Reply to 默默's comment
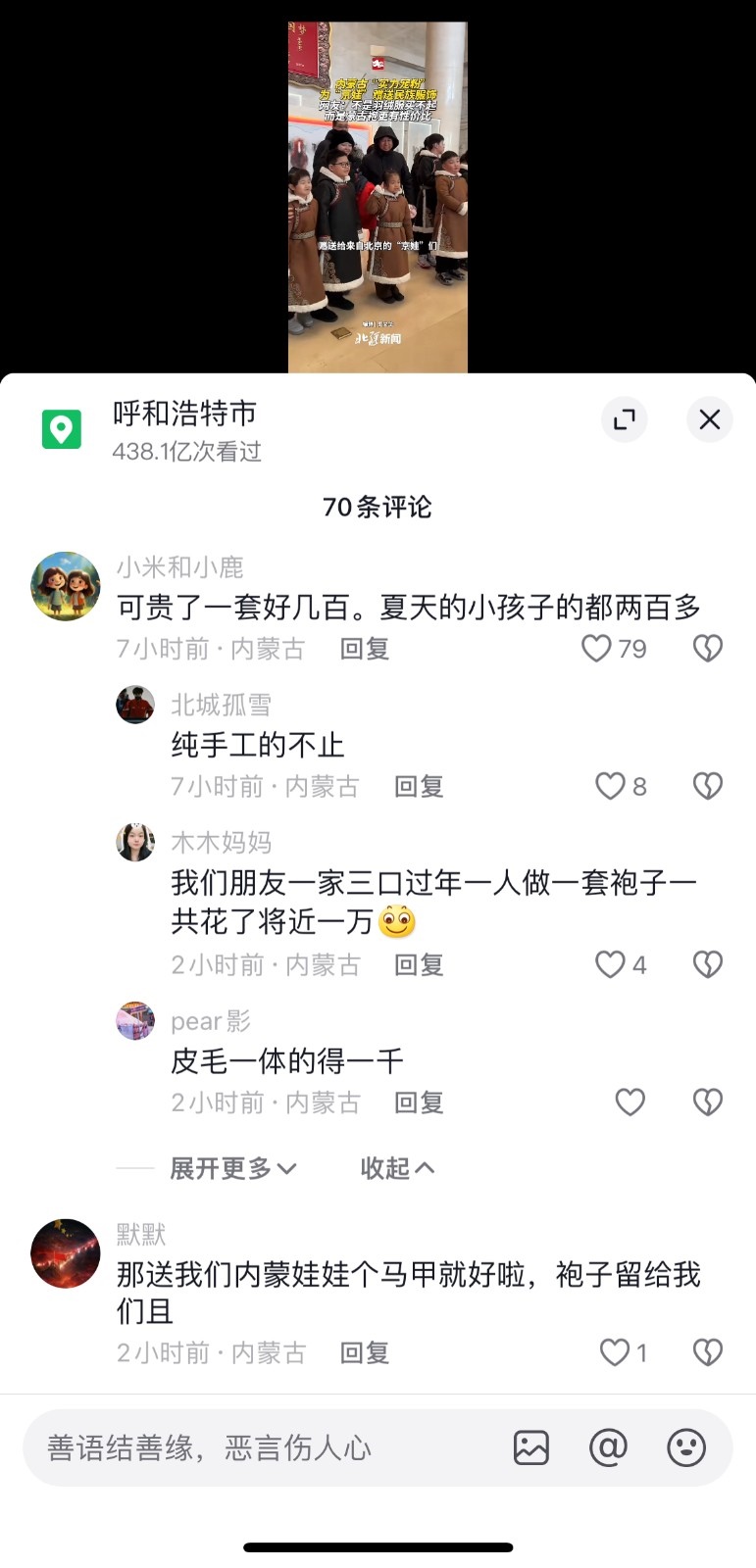Viewport: 756px width, 1568px height. click(x=365, y=1352)
